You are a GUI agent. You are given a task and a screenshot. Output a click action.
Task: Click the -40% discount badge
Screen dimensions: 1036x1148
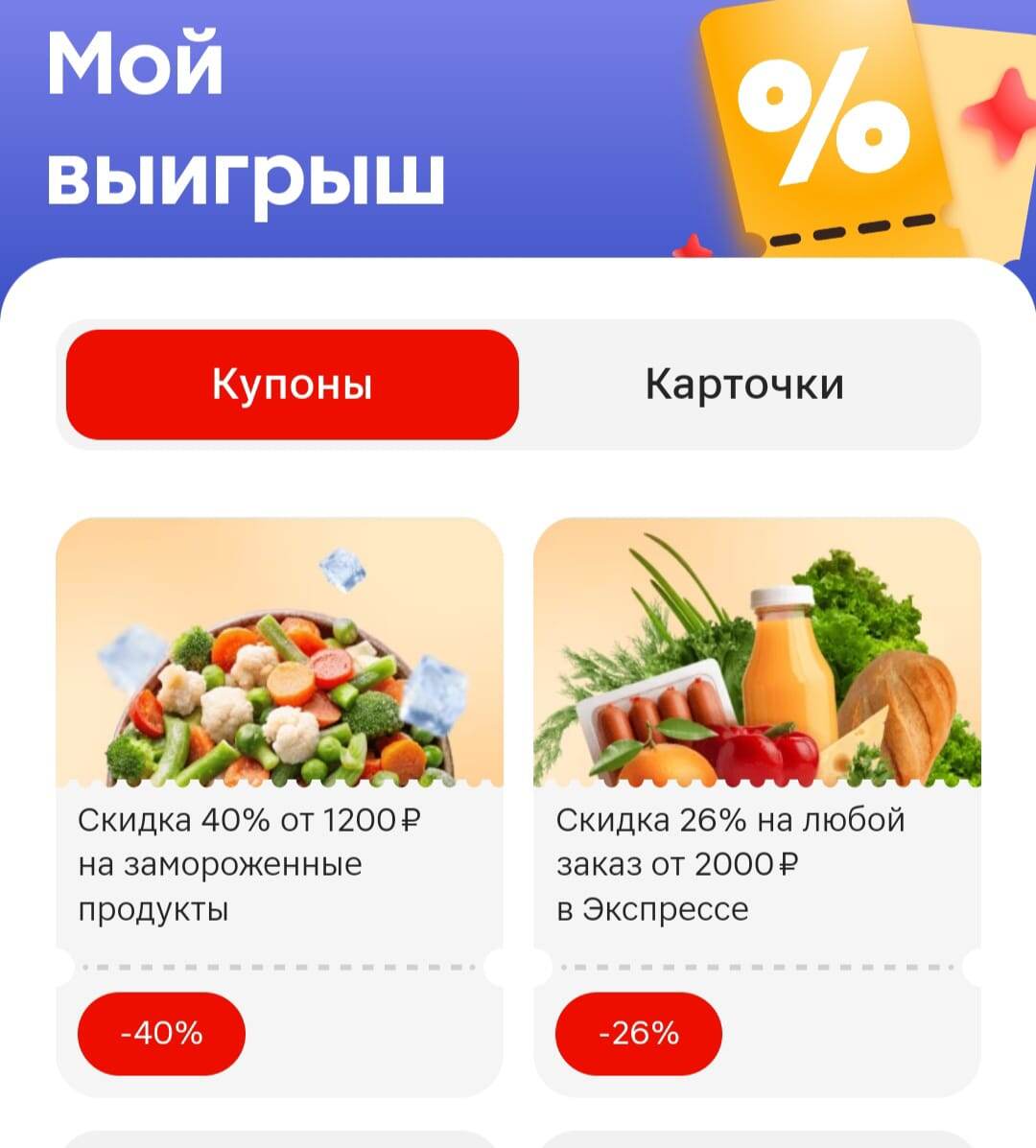(x=161, y=1034)
